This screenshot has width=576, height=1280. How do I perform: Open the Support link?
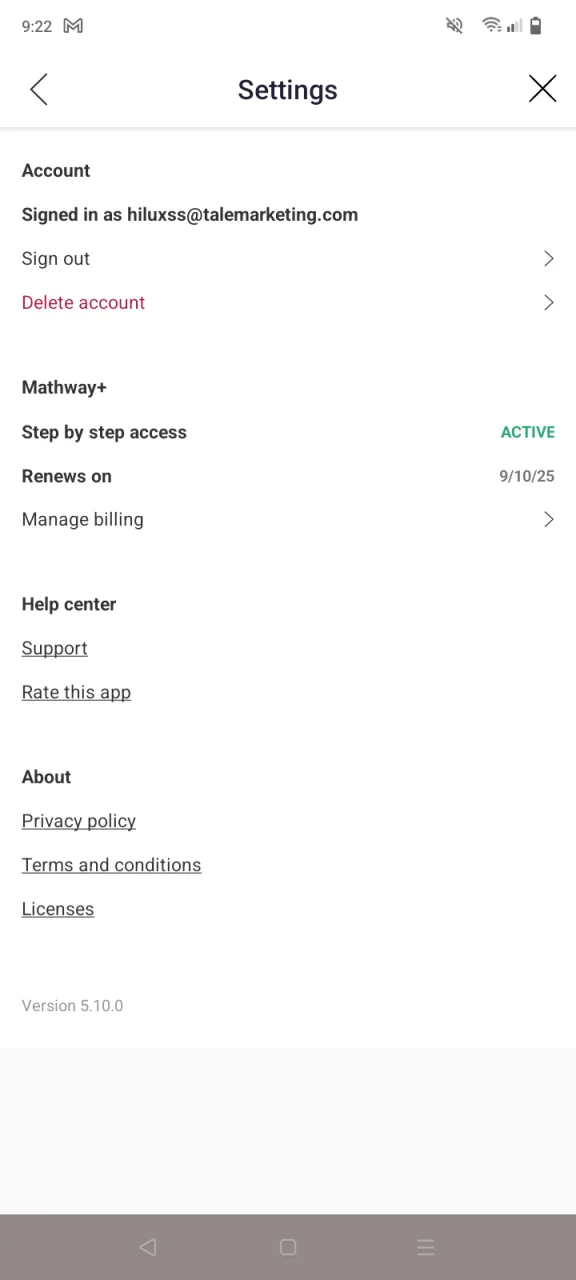pos(55,648)
